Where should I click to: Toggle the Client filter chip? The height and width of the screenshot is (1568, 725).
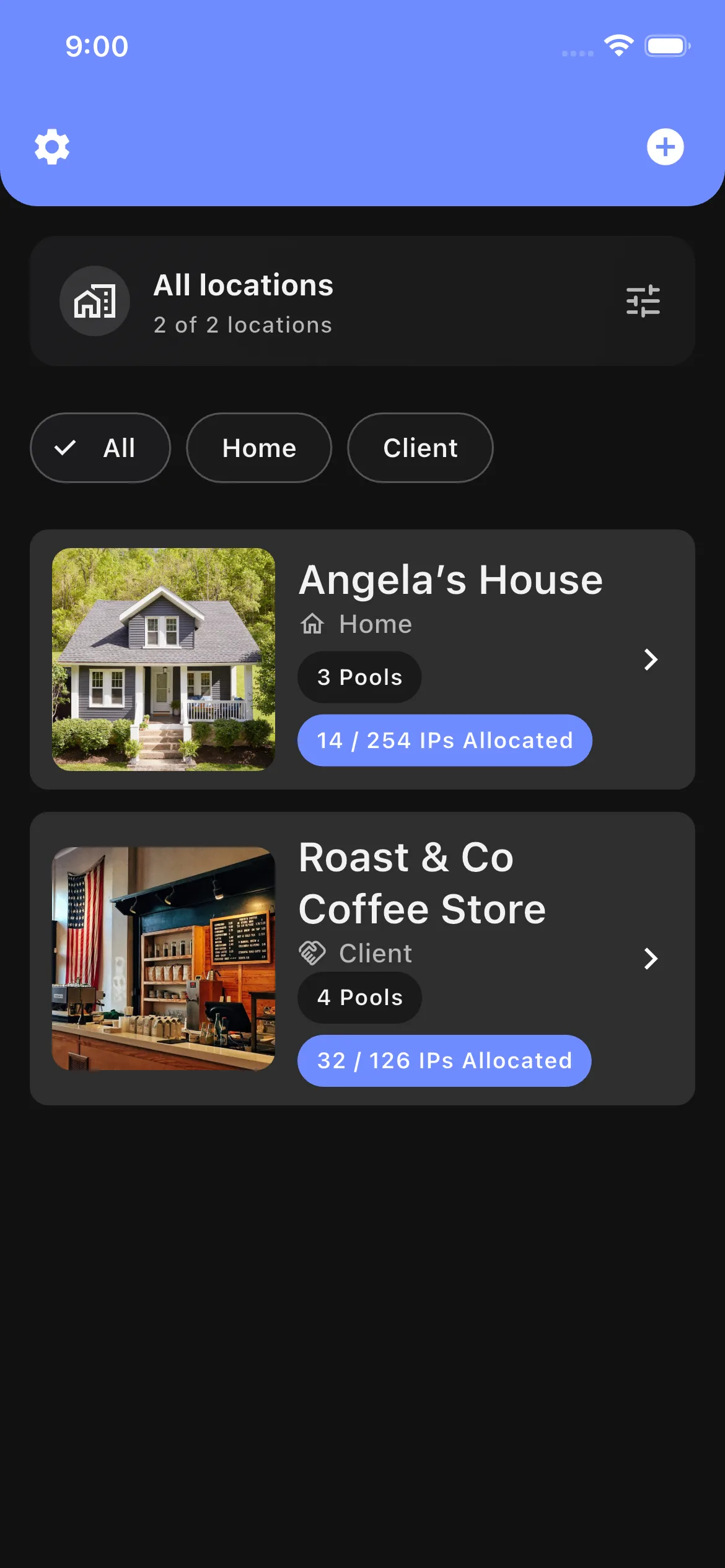click(x=420, y=448)
